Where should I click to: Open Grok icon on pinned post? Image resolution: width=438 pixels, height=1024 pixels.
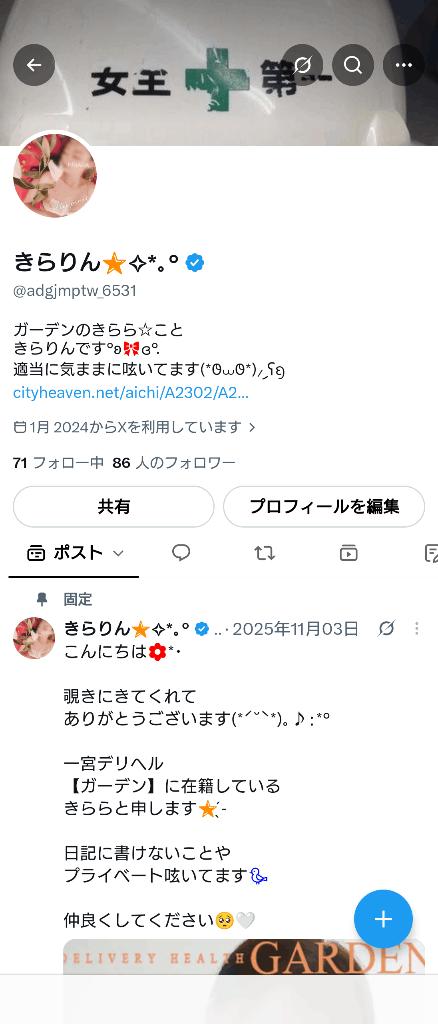(x=386, y=628)
